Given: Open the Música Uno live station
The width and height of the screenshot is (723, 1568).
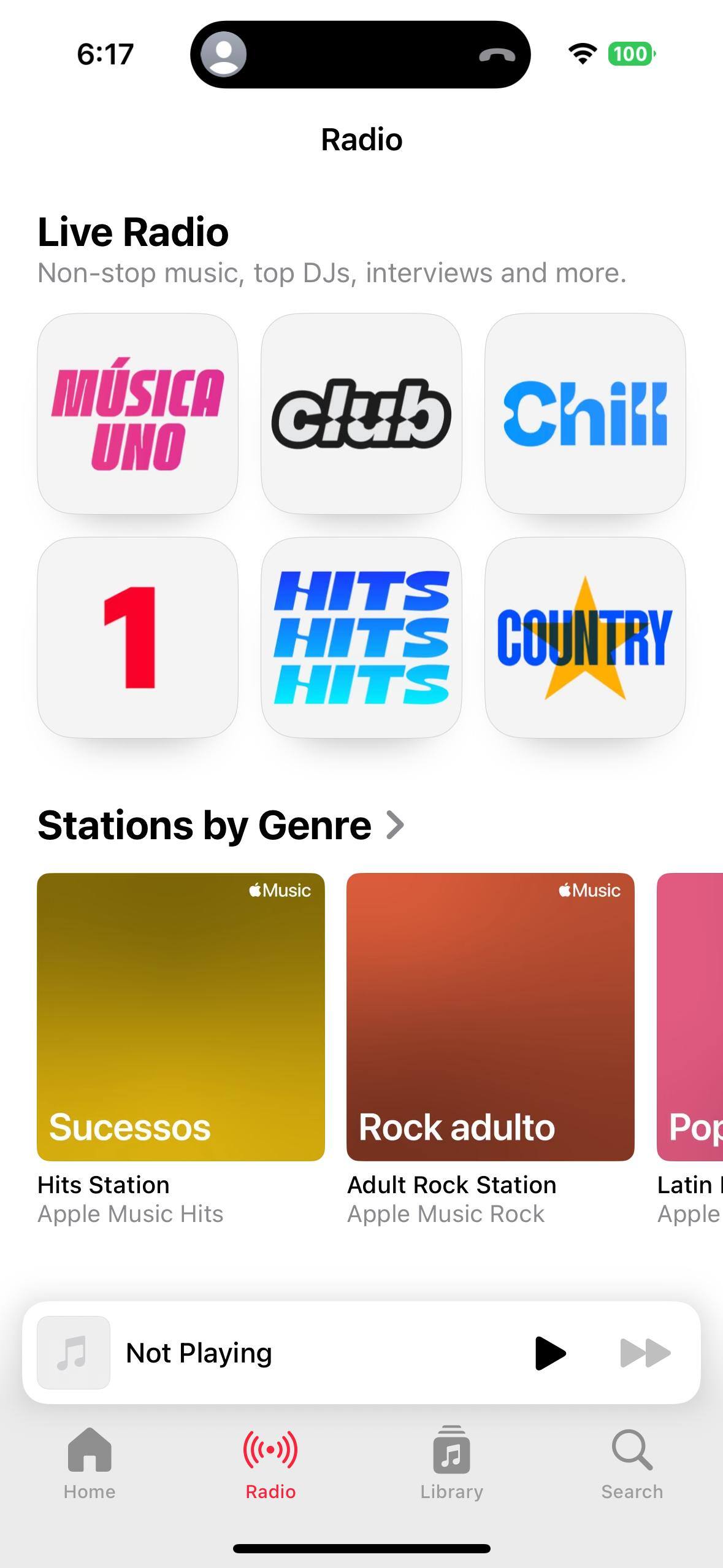Looking at the screenshot, I should [137, 413].
